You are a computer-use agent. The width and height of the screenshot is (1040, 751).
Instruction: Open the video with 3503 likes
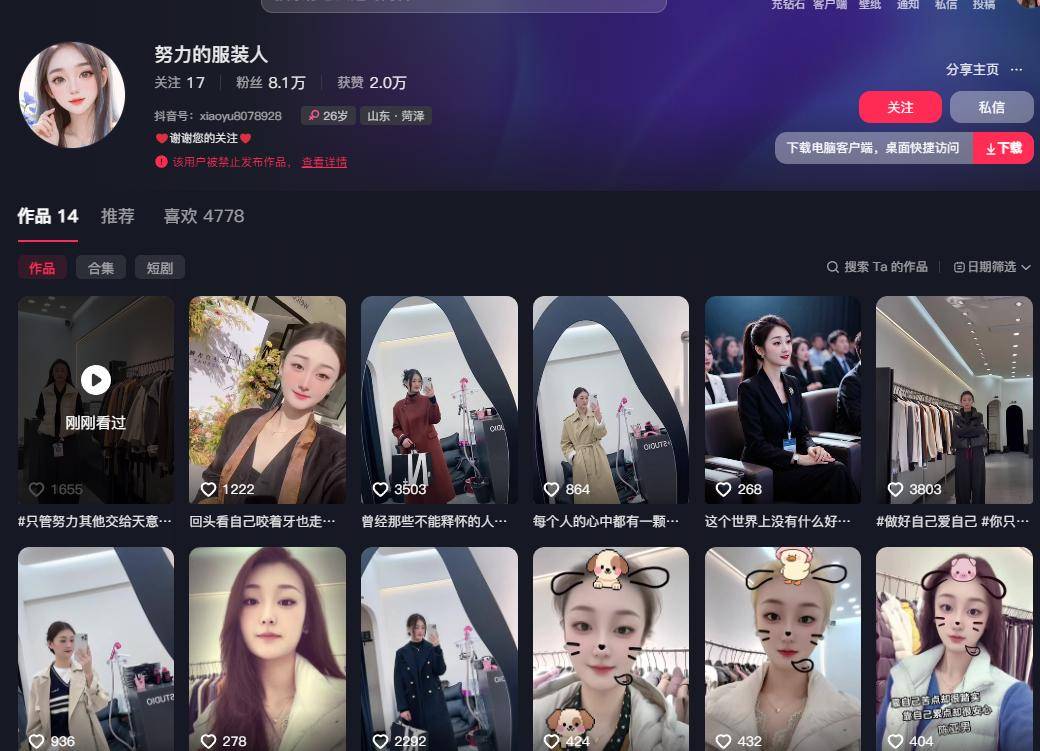[439, 400]
